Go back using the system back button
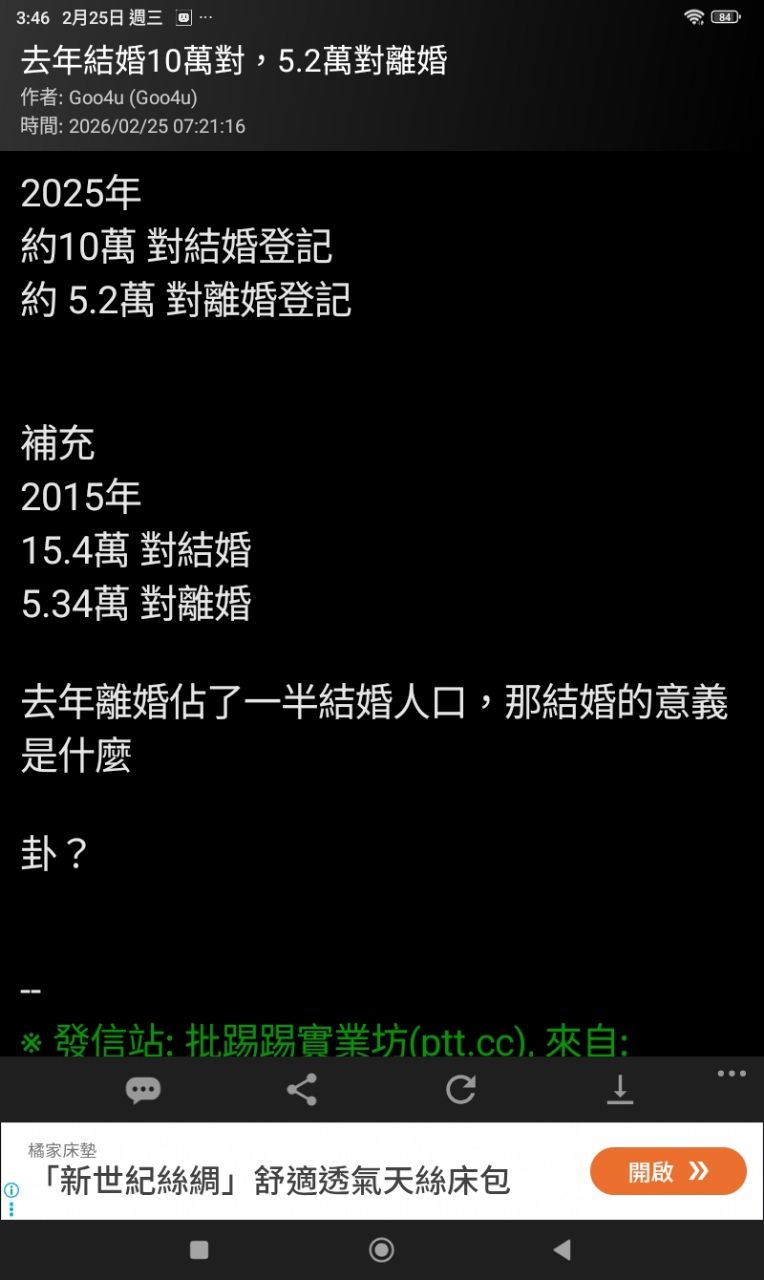 tap(562, 1249)
